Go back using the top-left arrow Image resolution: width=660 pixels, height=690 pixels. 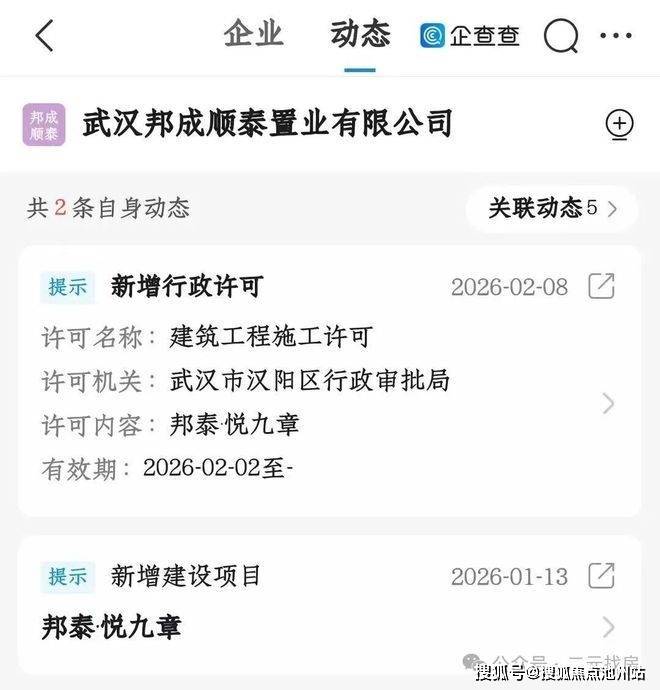coord(44,36)
